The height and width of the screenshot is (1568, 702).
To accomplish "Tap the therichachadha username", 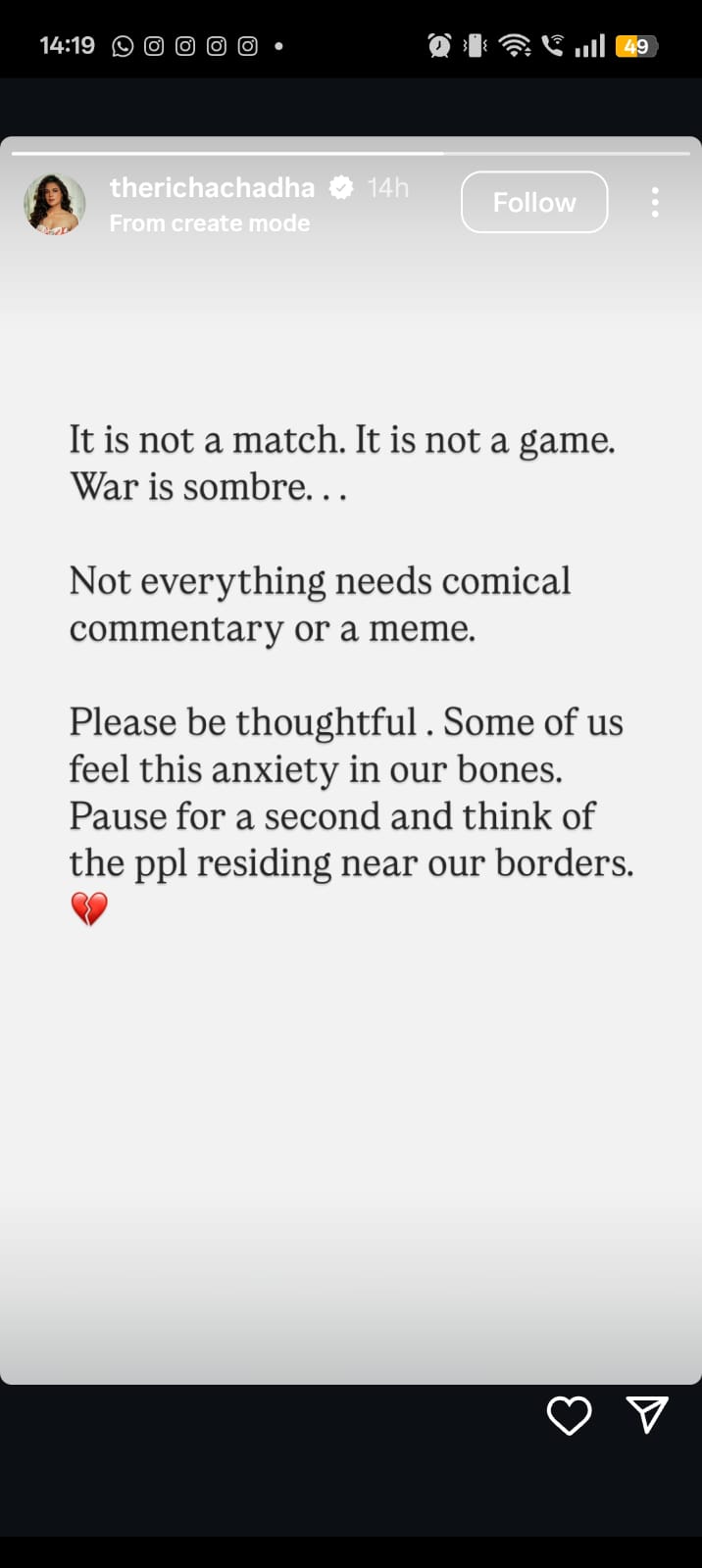I will (212, 187).
